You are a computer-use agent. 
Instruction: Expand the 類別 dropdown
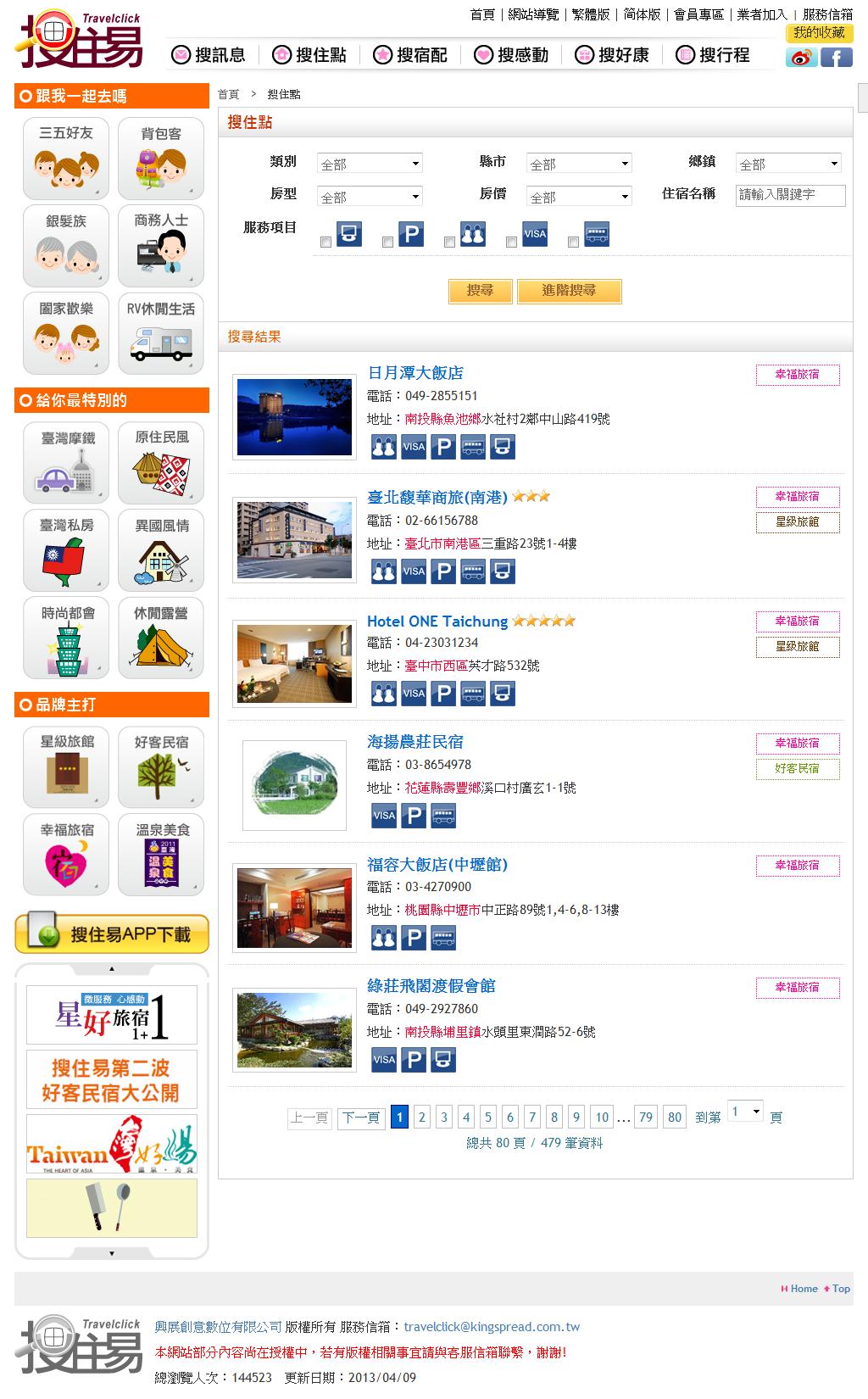[x=370, y=164]
